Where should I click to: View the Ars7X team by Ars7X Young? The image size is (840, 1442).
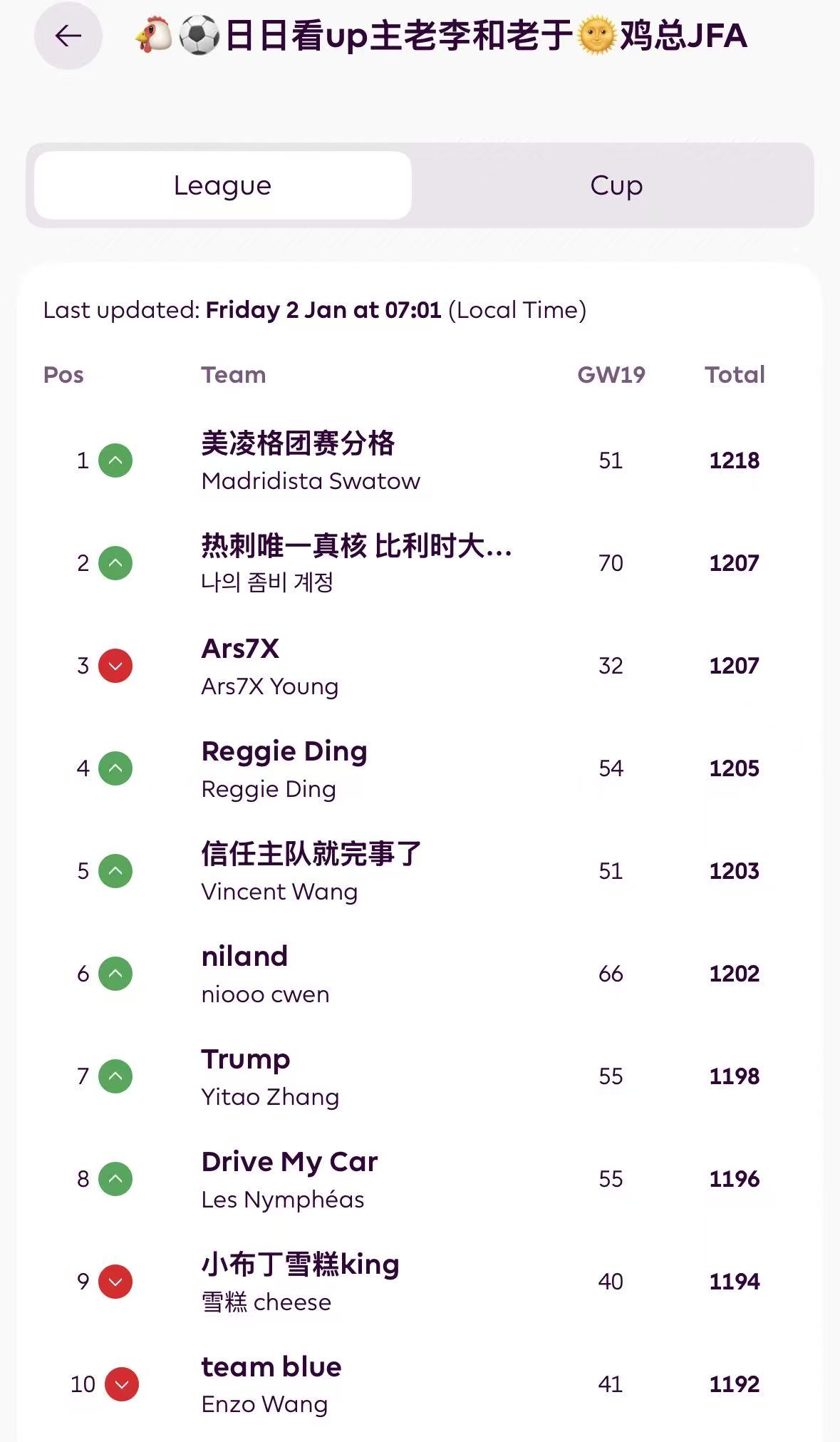pyautogui.click(x=241, y=649)
